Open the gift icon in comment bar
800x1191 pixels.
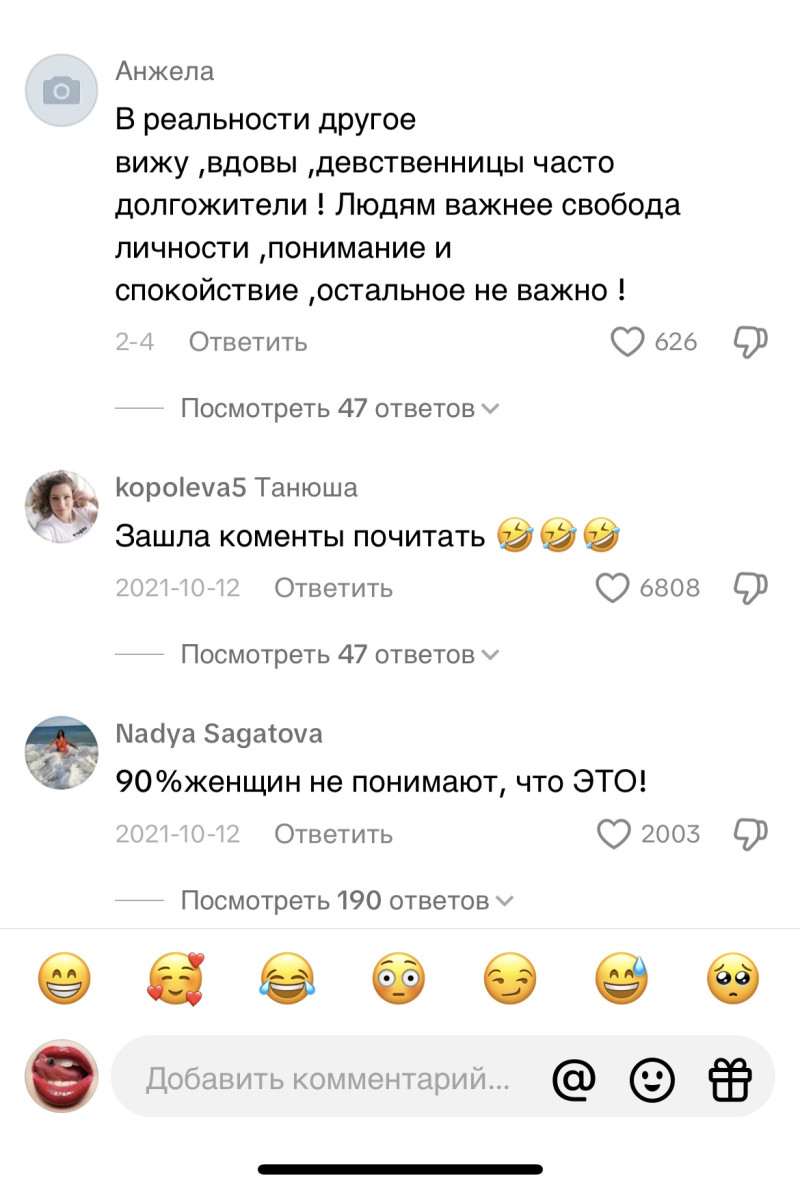click(x=729, y=1079)
